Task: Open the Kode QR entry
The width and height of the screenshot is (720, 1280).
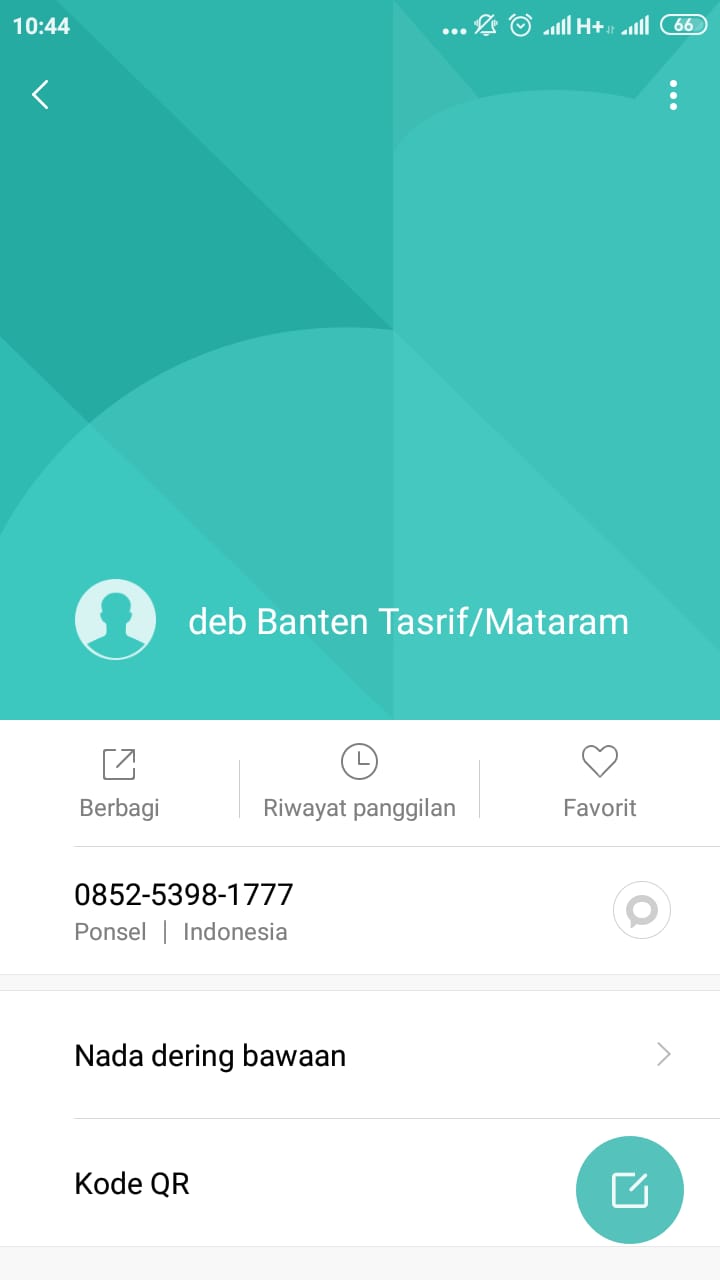Action: (x=131, y=1183)
